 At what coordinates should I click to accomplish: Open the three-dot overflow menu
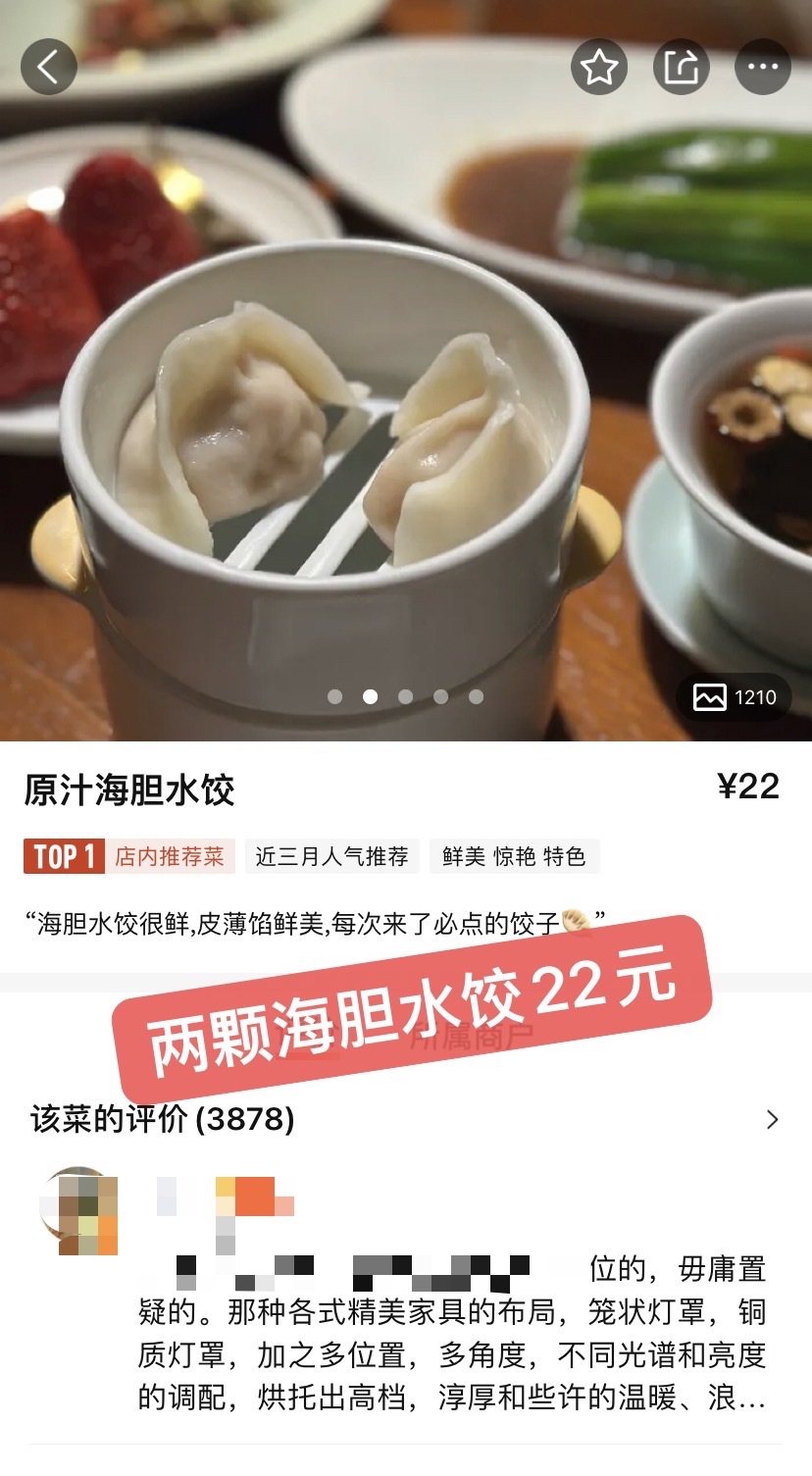[763, 67]
